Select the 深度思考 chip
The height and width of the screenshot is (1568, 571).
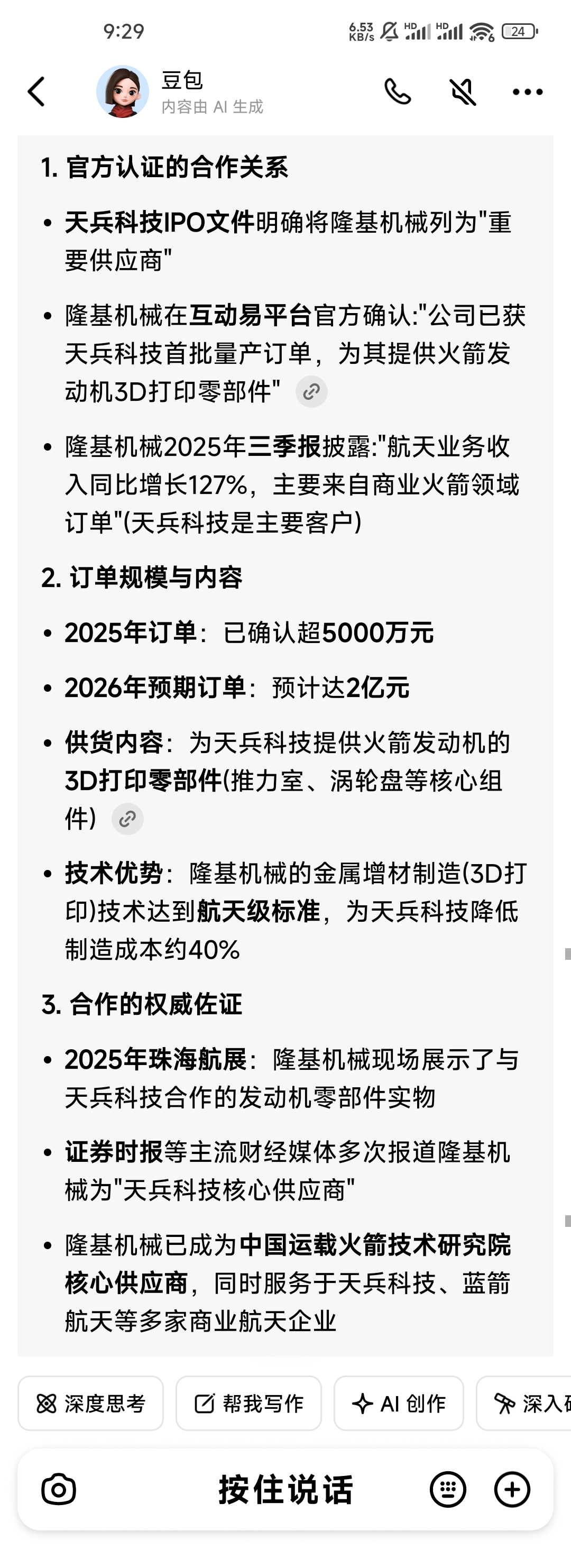click(91, 1404)
